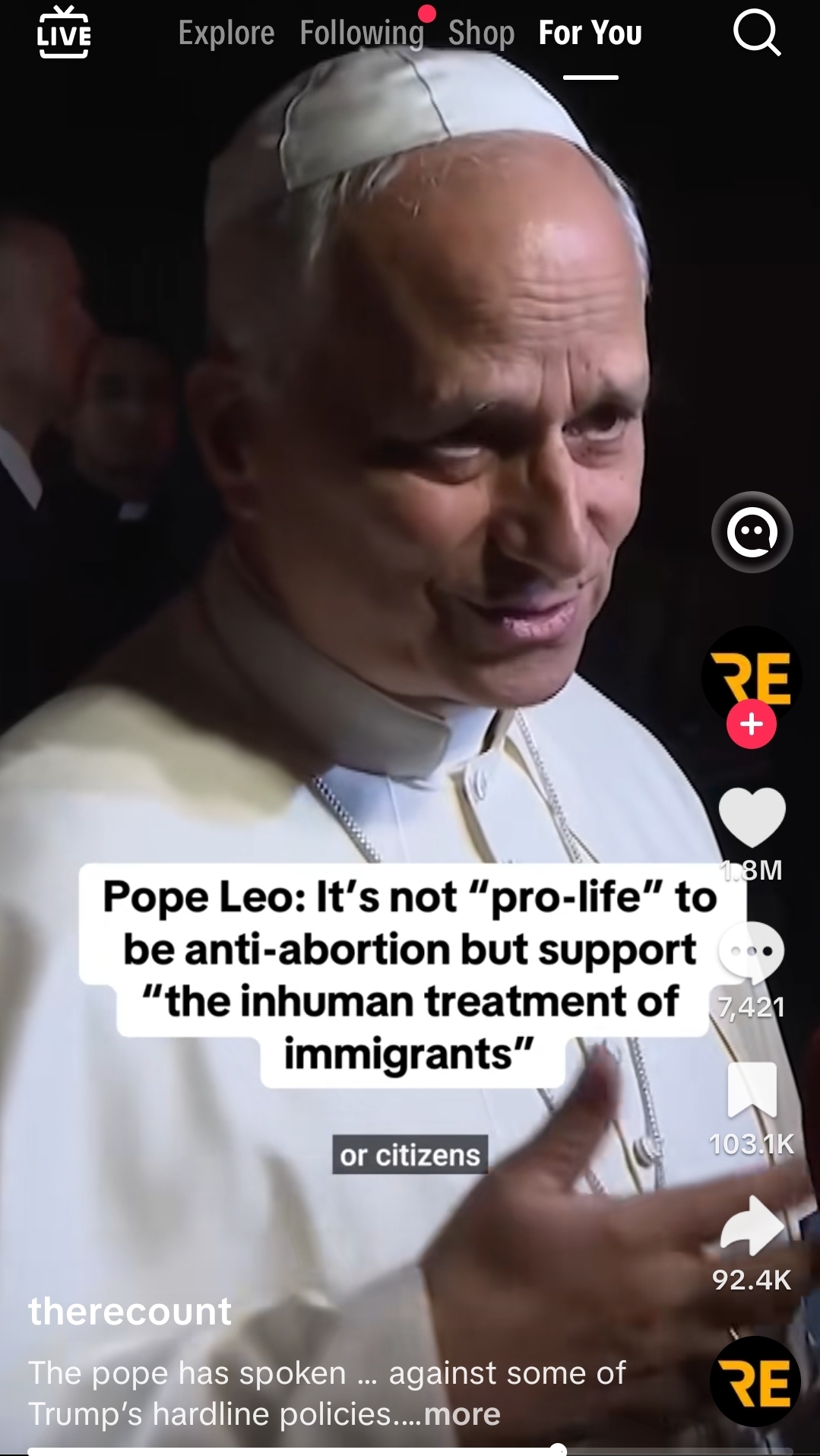Select the For You tab
820x1456 pixels.
590,33
